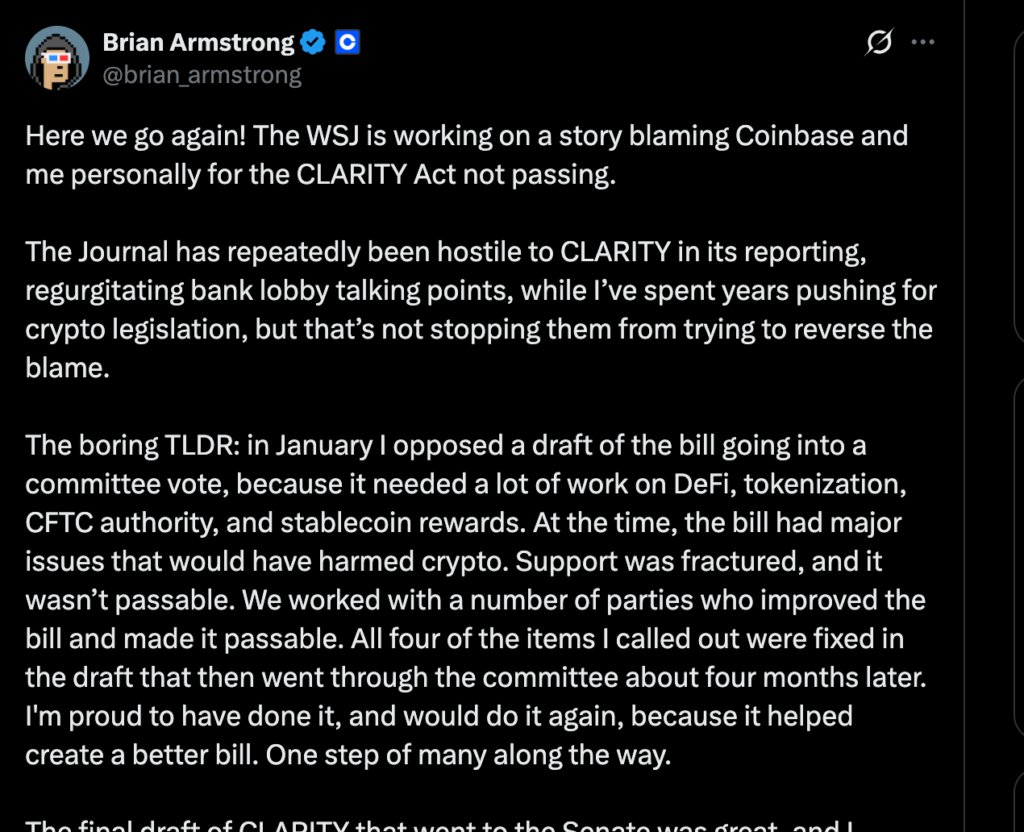Open Brian Armstrong's profile picture

tap(57, 58)
